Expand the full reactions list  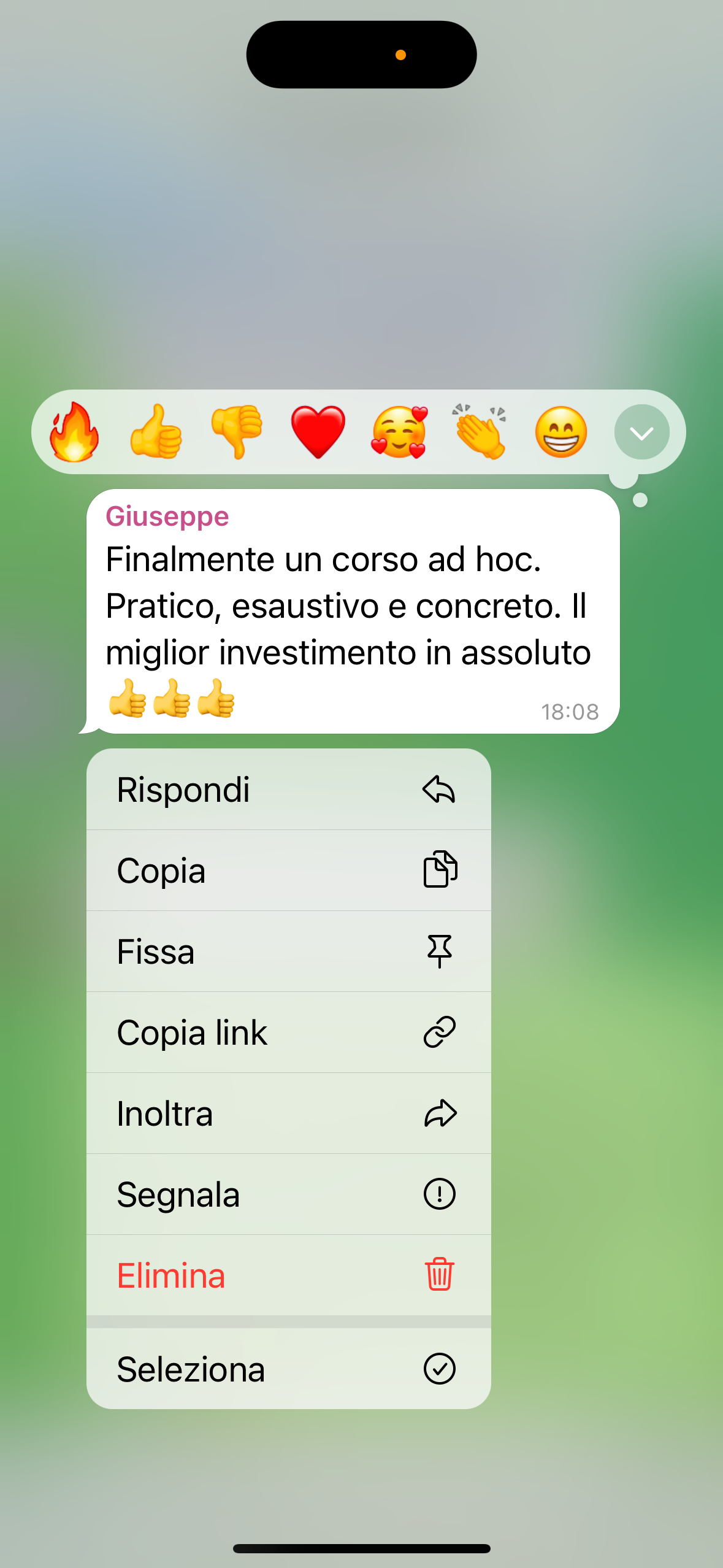(641, 432)
